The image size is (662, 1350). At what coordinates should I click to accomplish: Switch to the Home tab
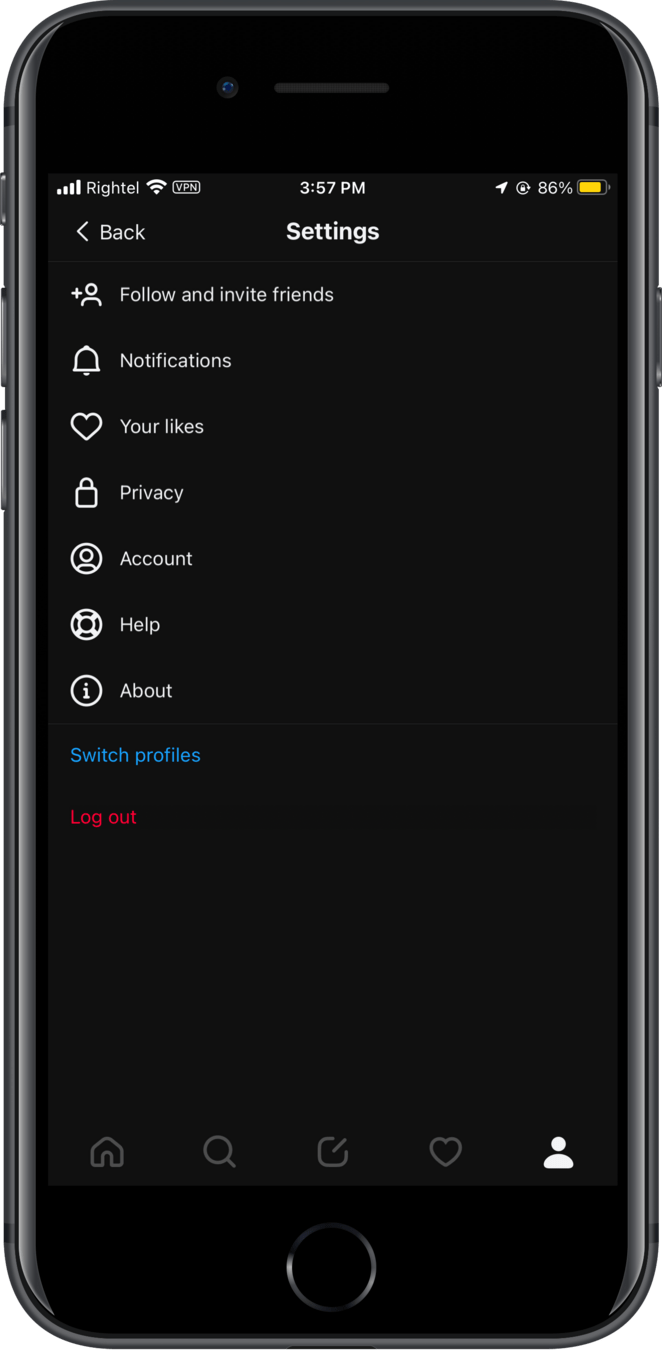(x=107, y=1152)
